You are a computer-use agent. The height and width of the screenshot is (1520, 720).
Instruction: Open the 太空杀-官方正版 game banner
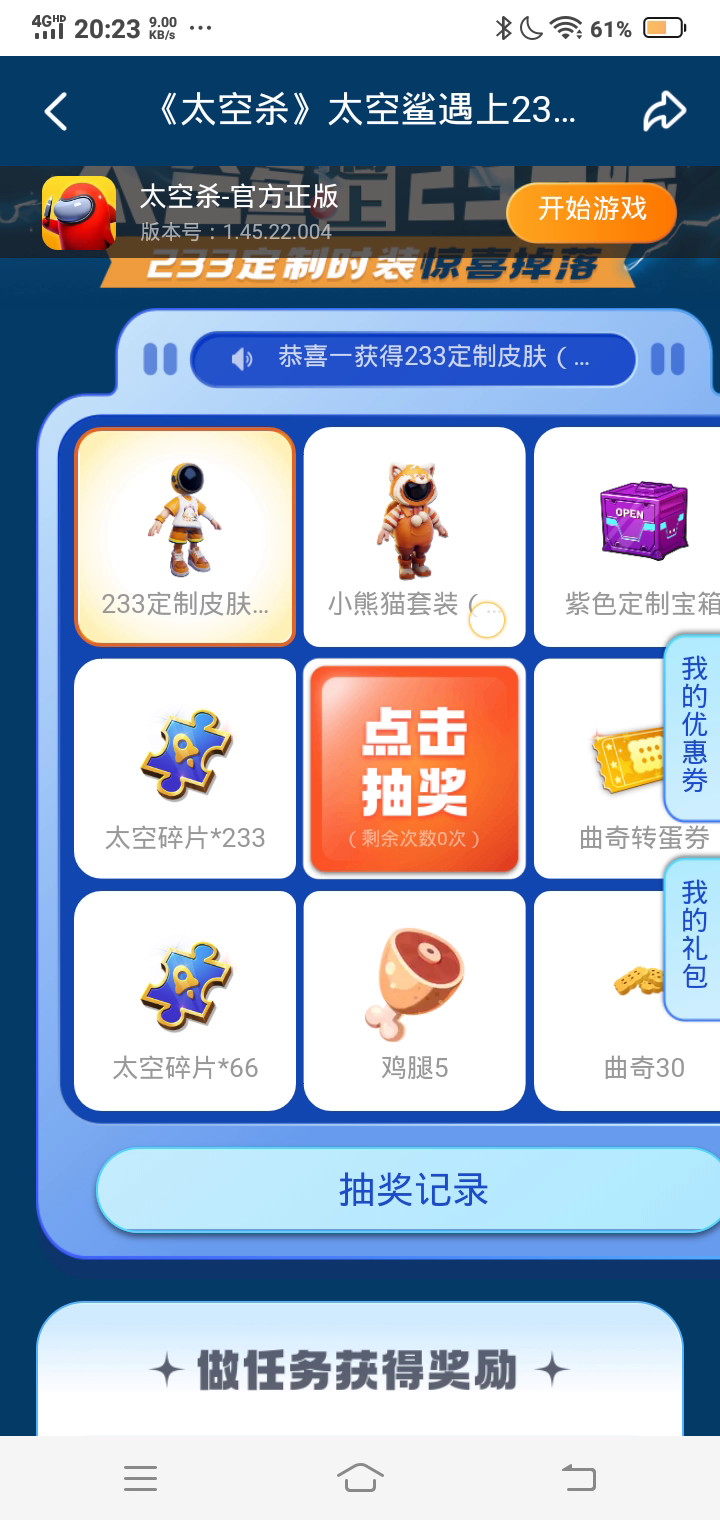tap(240, 212)
